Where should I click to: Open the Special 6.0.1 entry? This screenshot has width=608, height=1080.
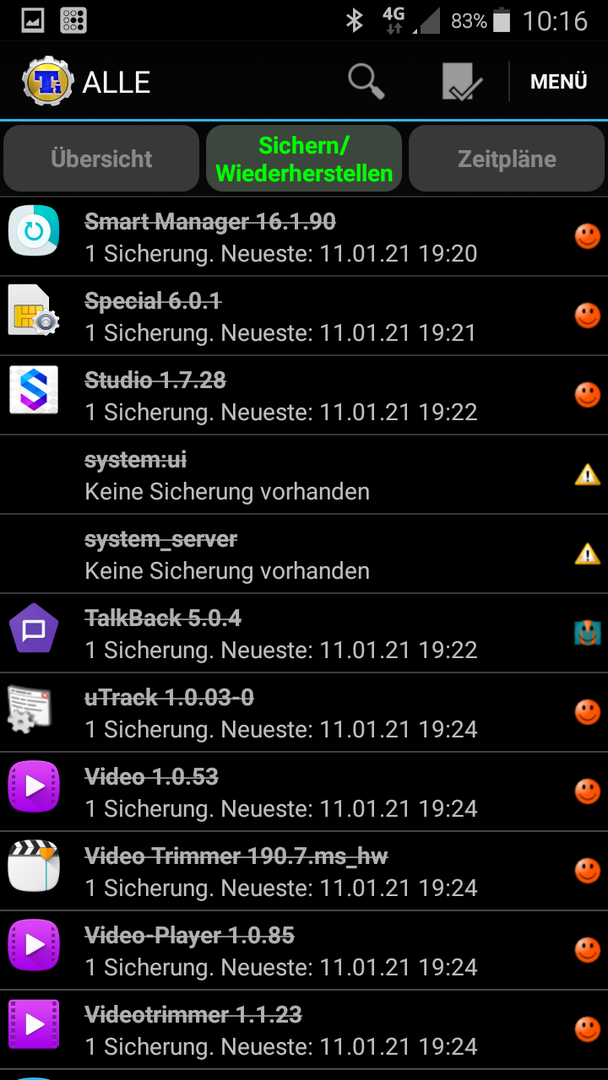click(x=304, y=316)
